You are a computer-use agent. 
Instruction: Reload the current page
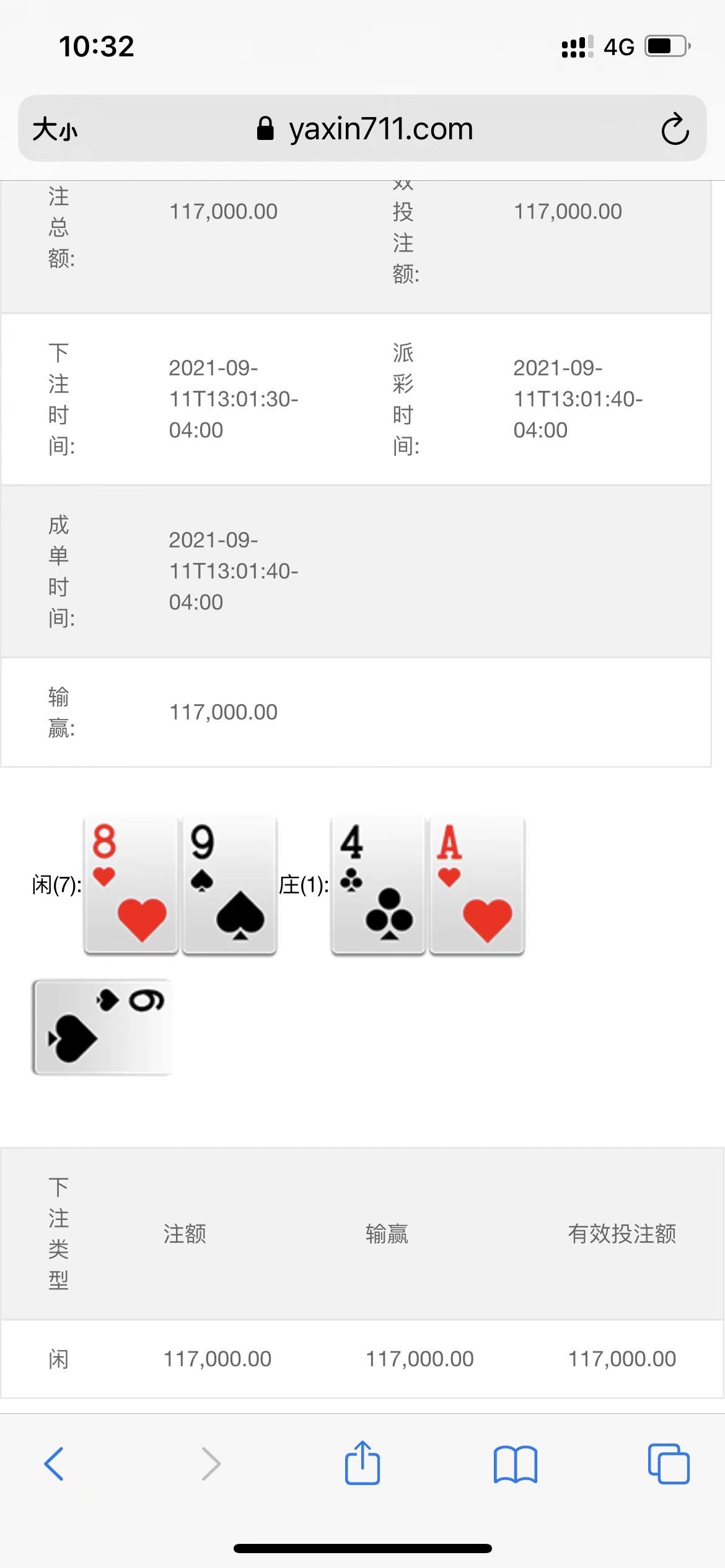click(x=674, y=129)
